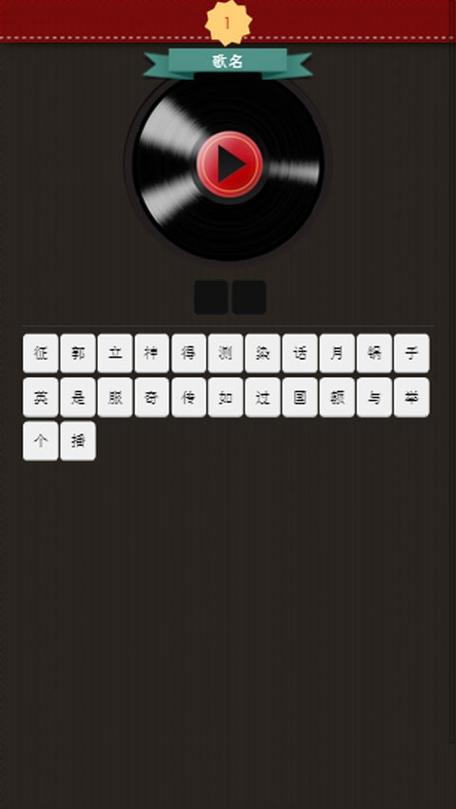
Task: Tap the second empty answer slot
Action: 249,297
